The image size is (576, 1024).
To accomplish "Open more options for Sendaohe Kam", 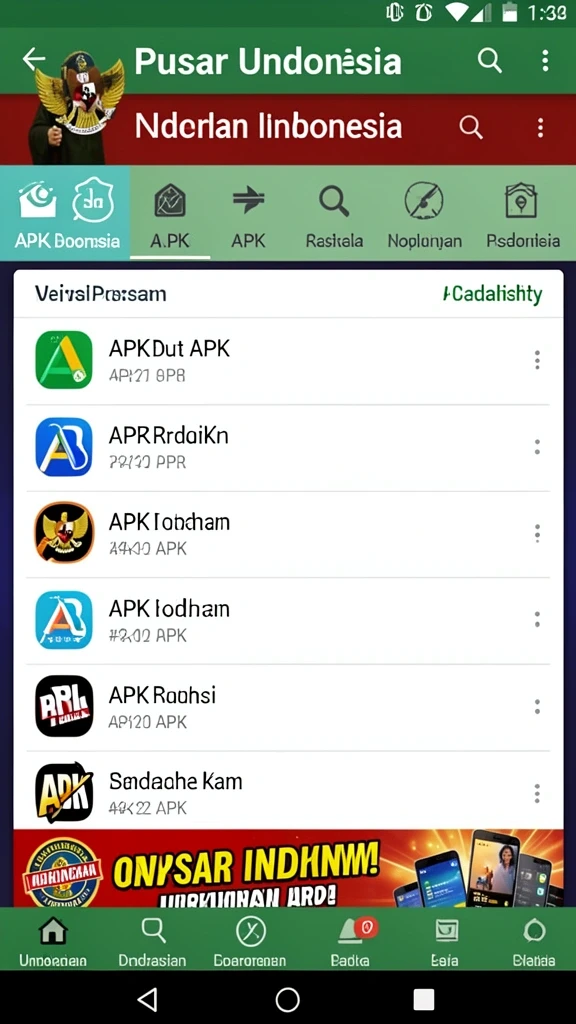I will [537, 793].
